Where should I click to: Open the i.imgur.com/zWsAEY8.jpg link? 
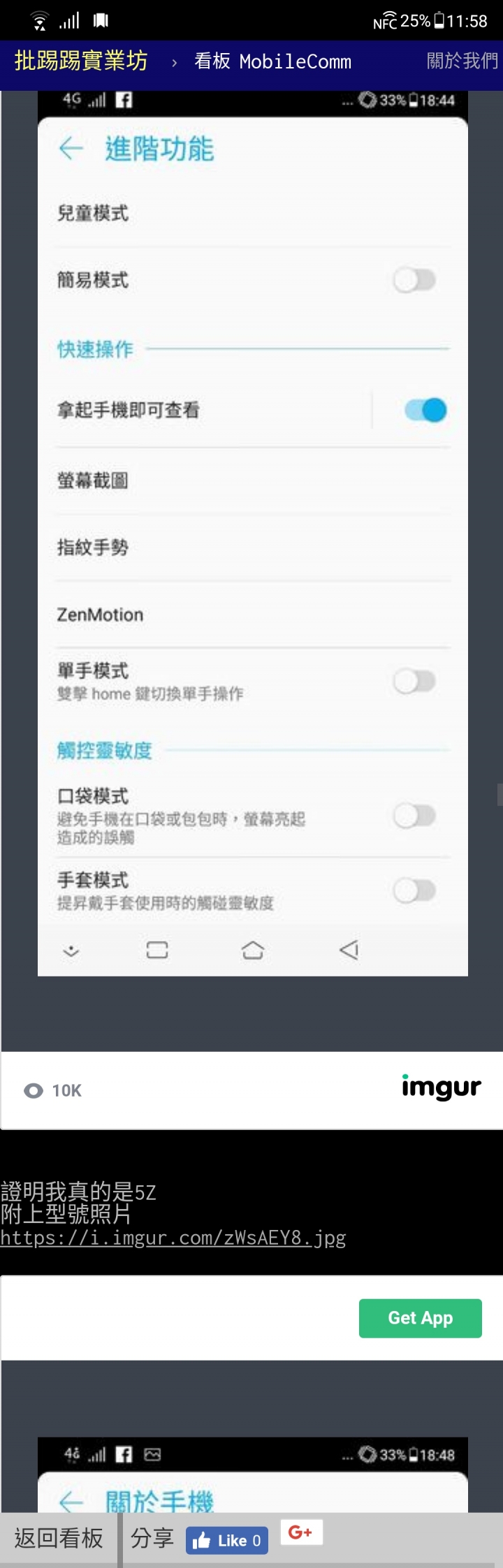click(173, 1238)
